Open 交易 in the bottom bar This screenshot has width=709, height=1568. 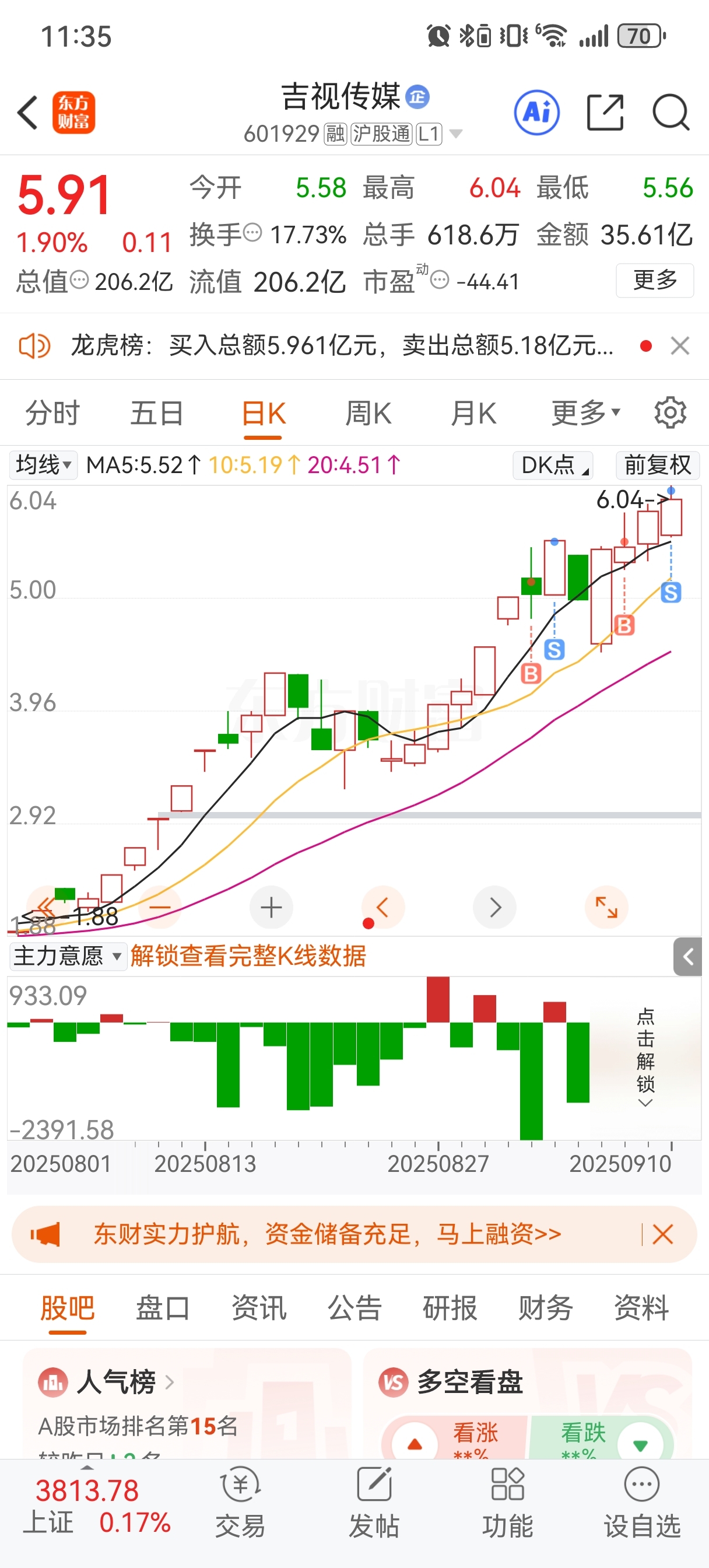(240, 1502)
